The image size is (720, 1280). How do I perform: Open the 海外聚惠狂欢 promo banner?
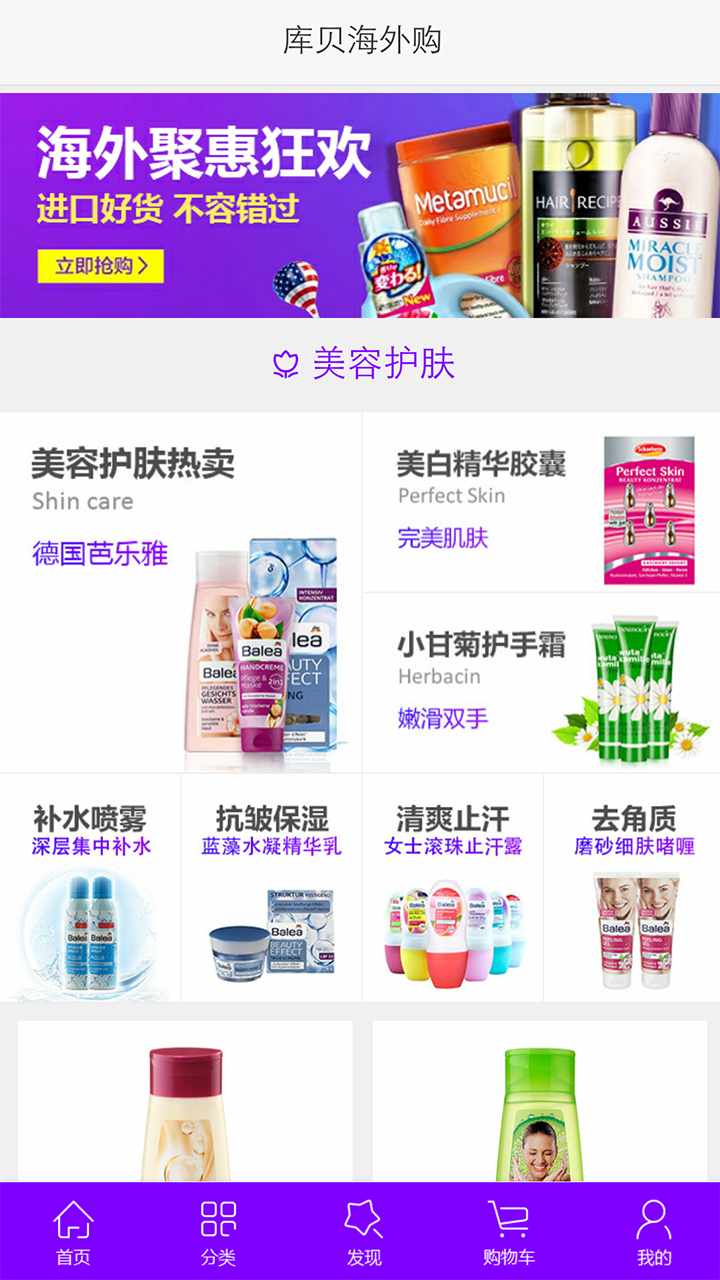click(360, 205)
